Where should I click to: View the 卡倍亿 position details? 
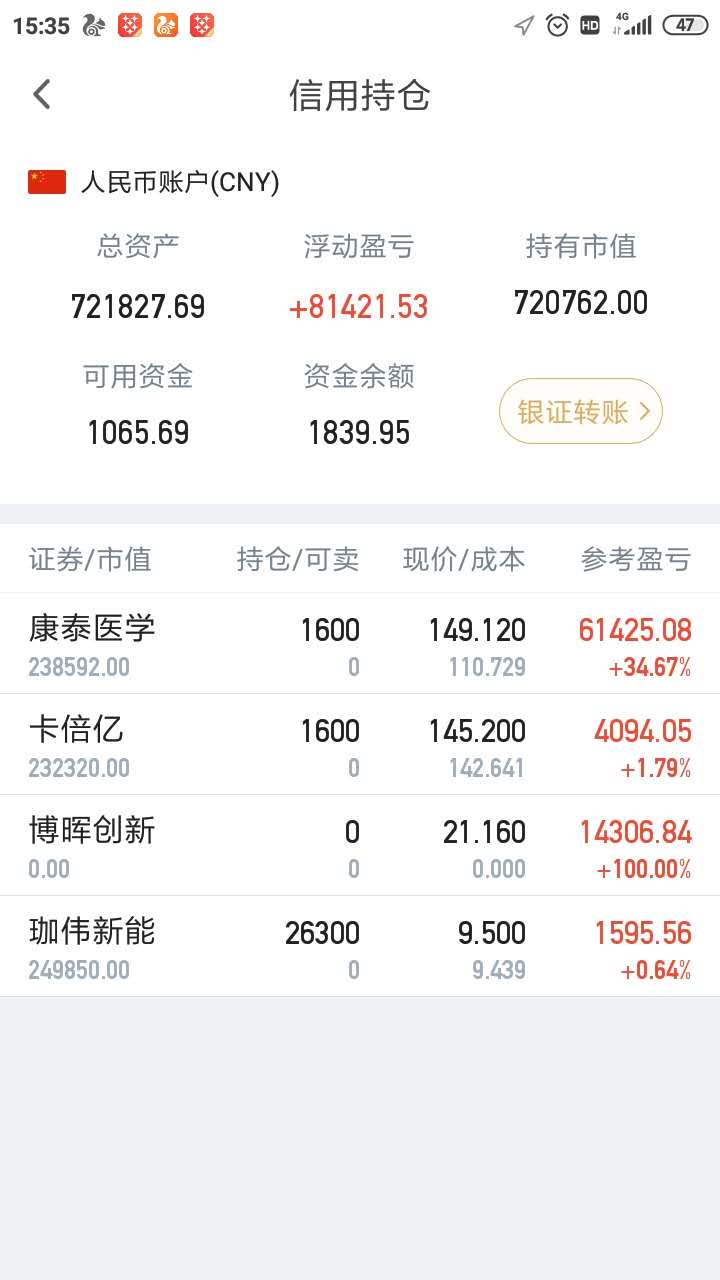tap(360, 745)
